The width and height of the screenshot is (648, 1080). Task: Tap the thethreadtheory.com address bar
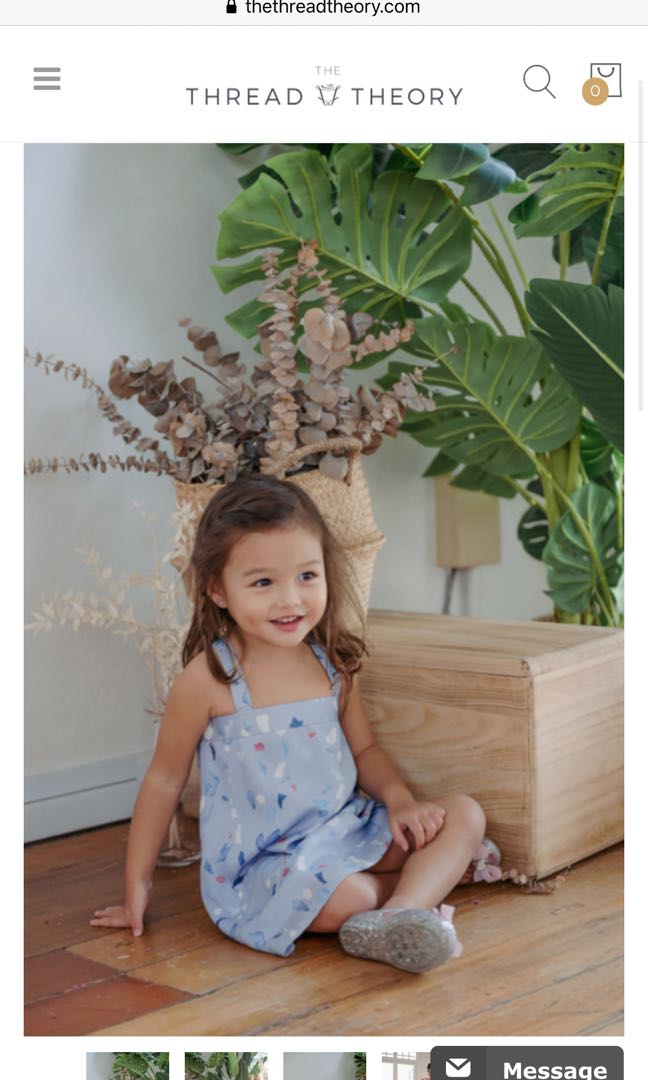(x=324, y=8)
